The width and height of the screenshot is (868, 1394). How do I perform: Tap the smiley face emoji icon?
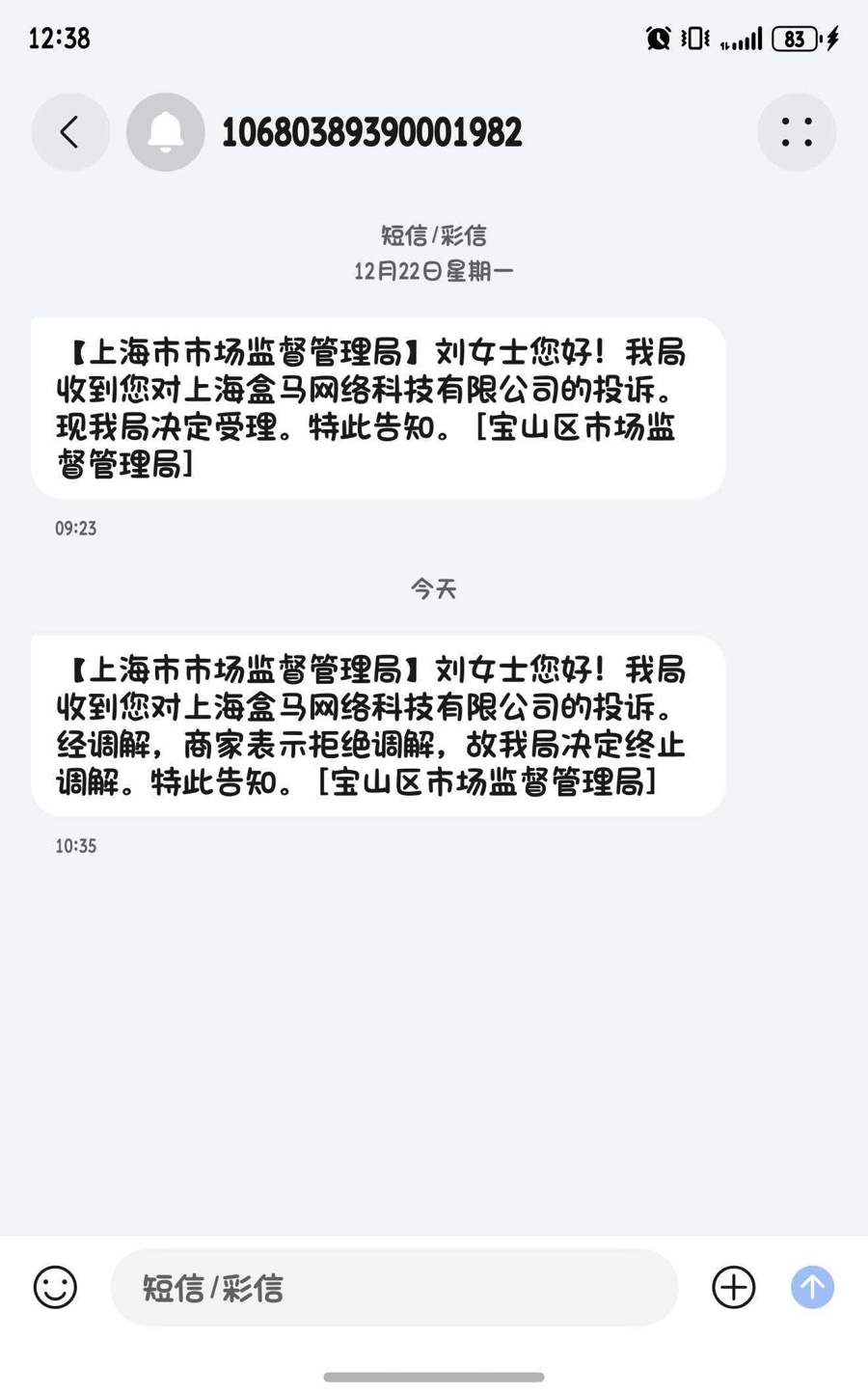click(55, 1287)
